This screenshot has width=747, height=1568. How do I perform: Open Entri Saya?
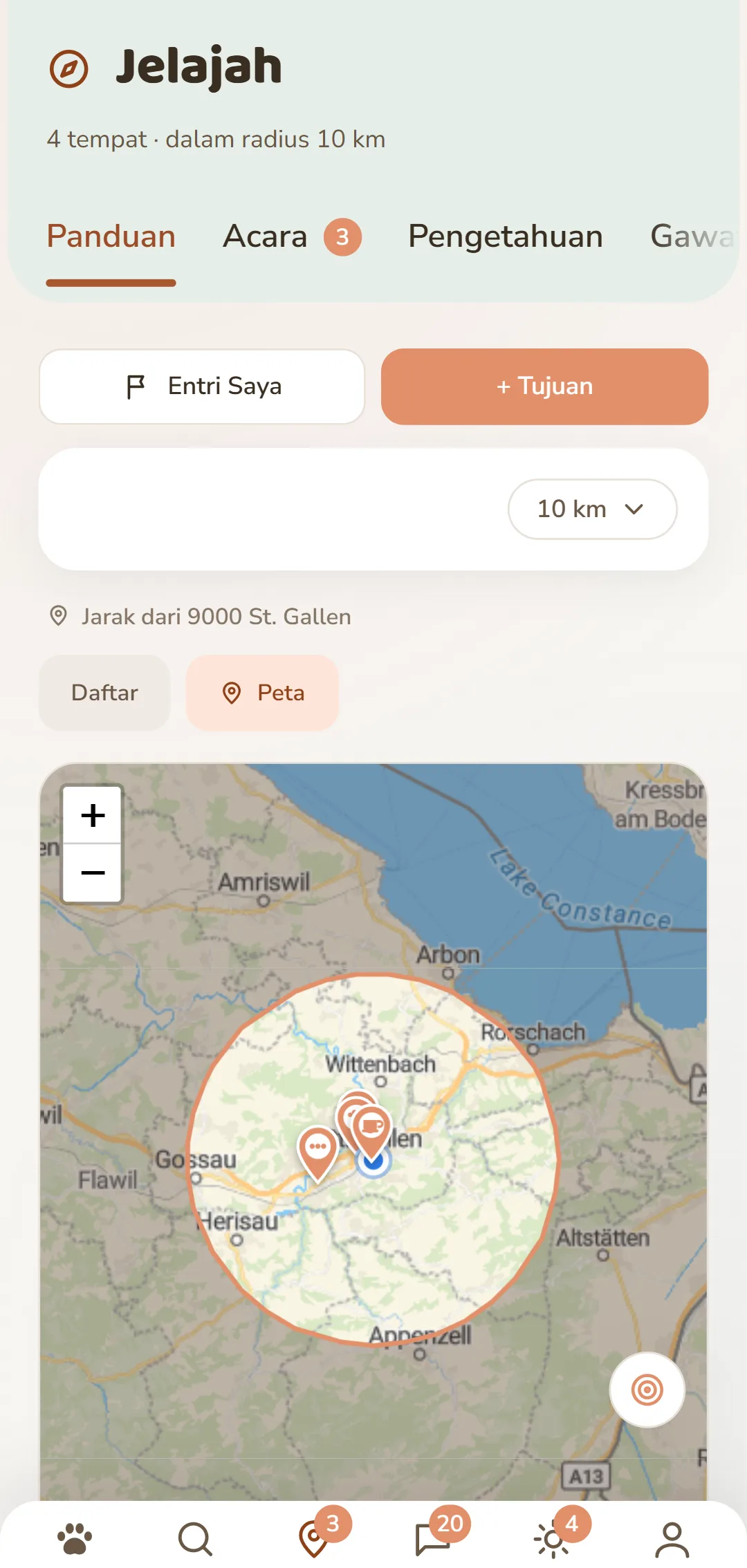[202, 386]
